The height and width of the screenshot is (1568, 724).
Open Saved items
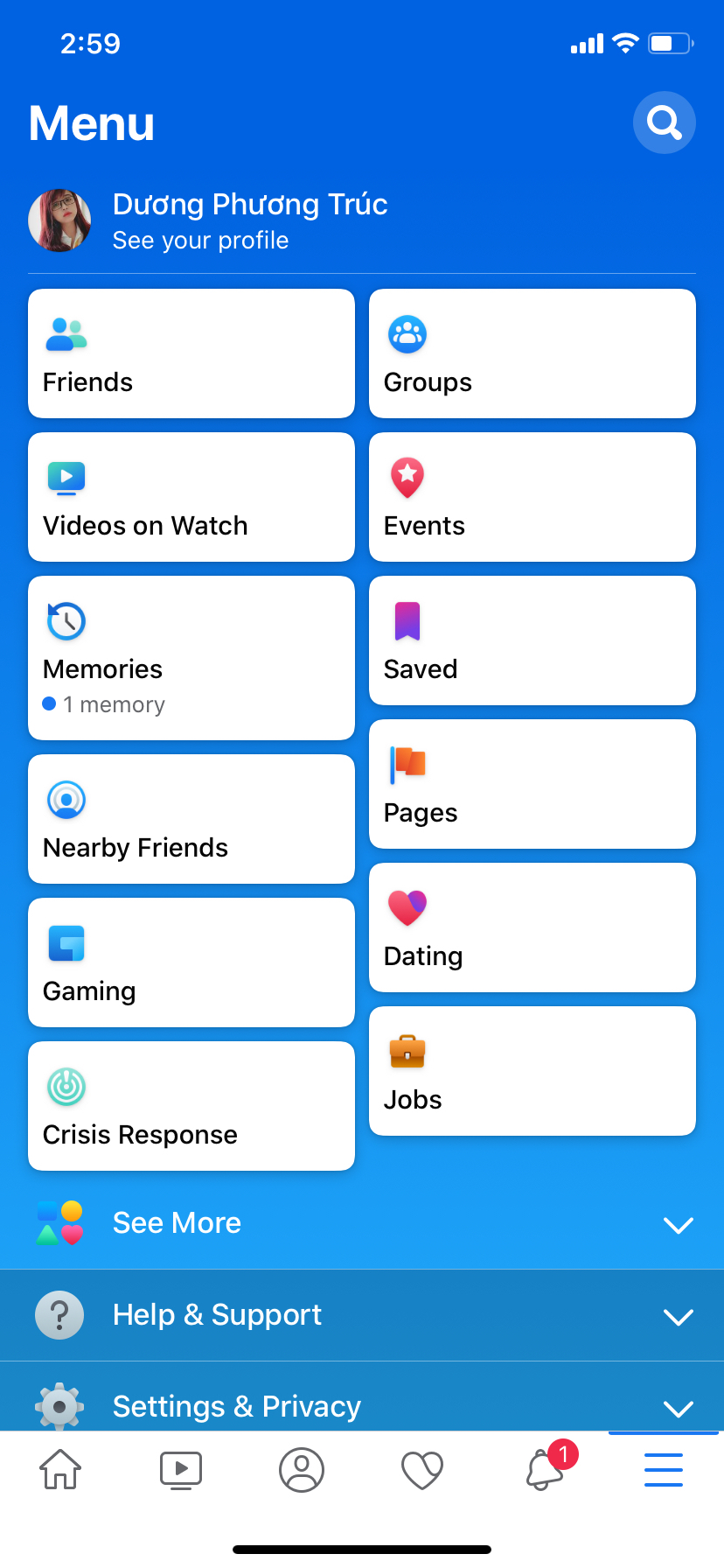[532, 640]
